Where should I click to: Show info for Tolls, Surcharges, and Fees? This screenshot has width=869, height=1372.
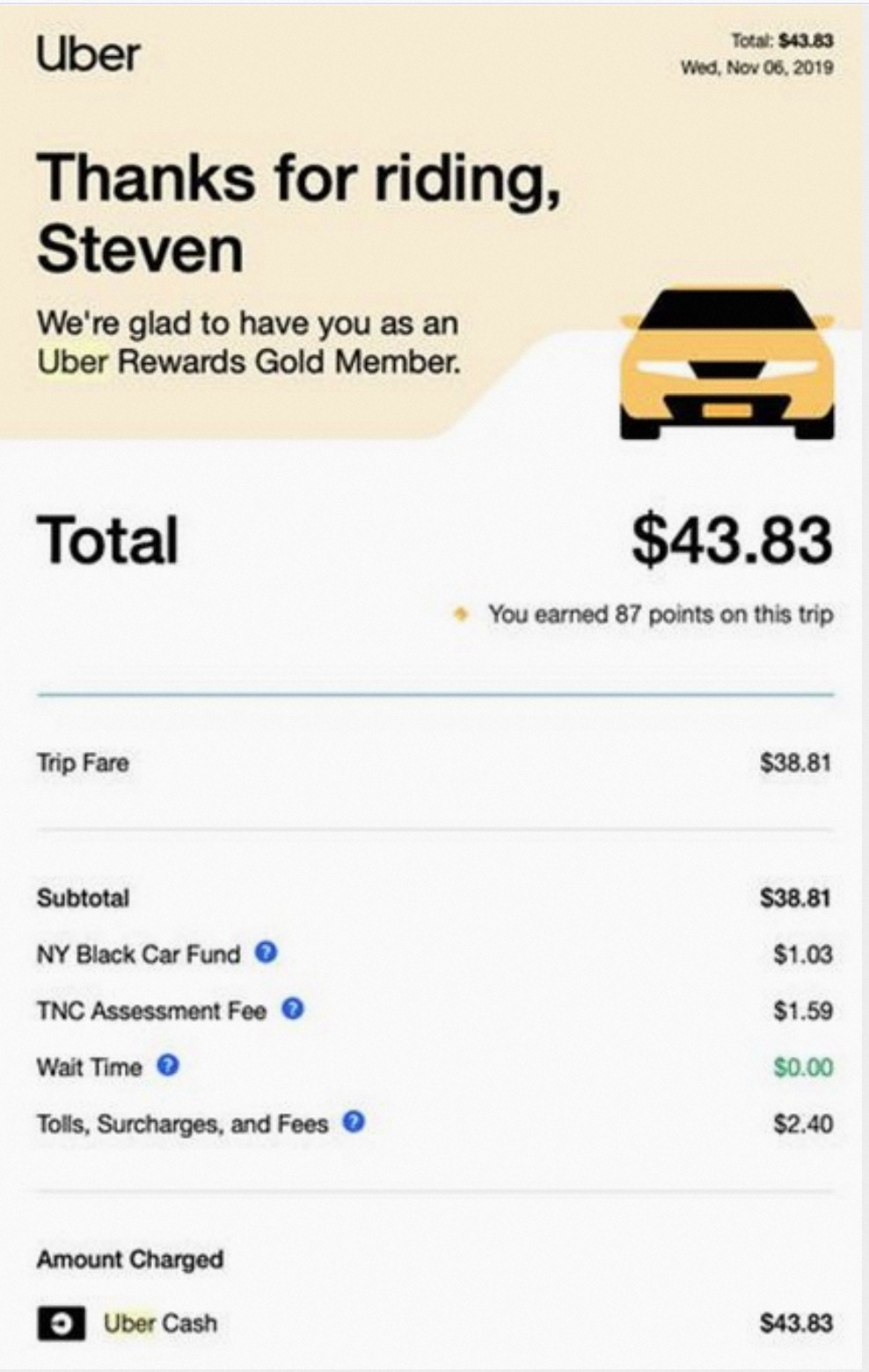point(354,1121)
